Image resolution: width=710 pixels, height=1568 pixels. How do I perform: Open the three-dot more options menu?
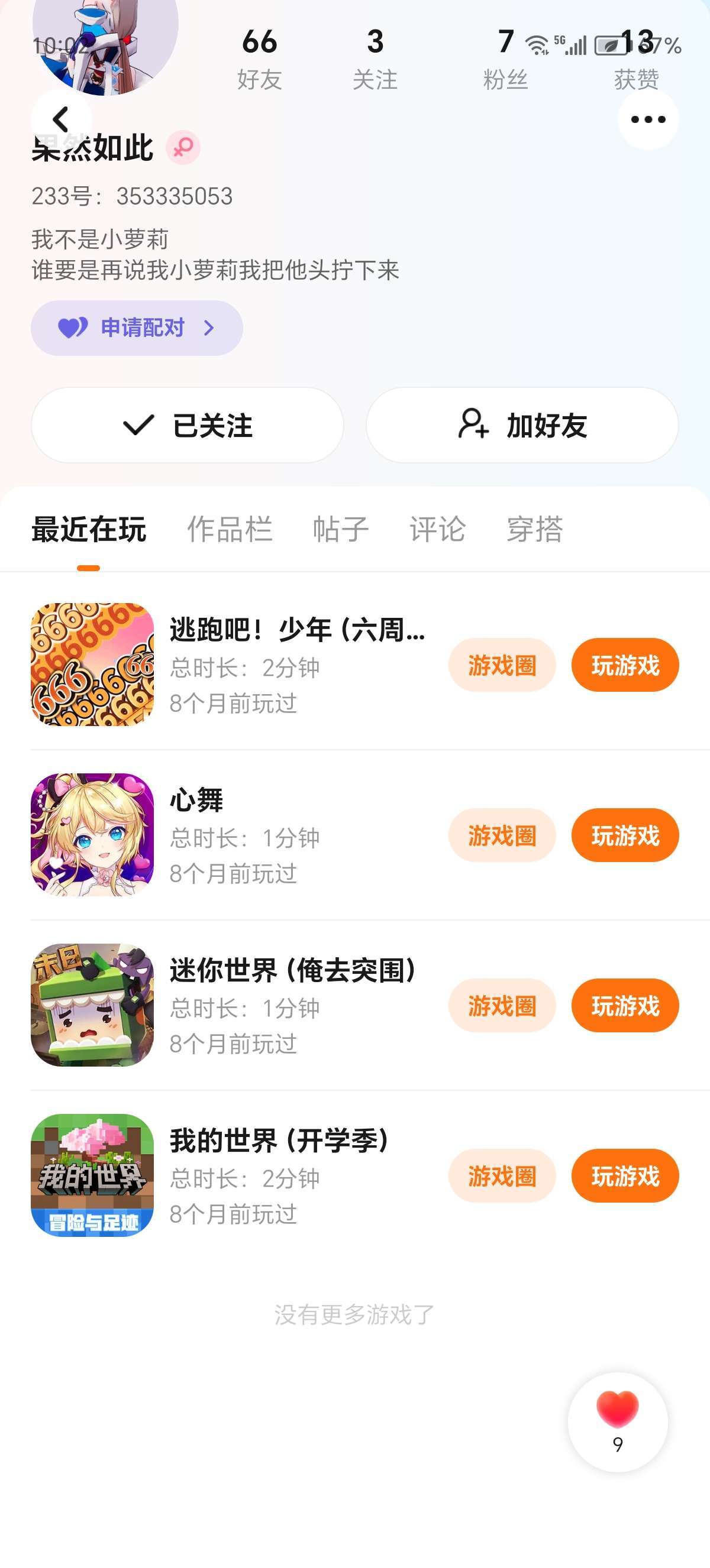pyautogui.click(x=648, y=119)
